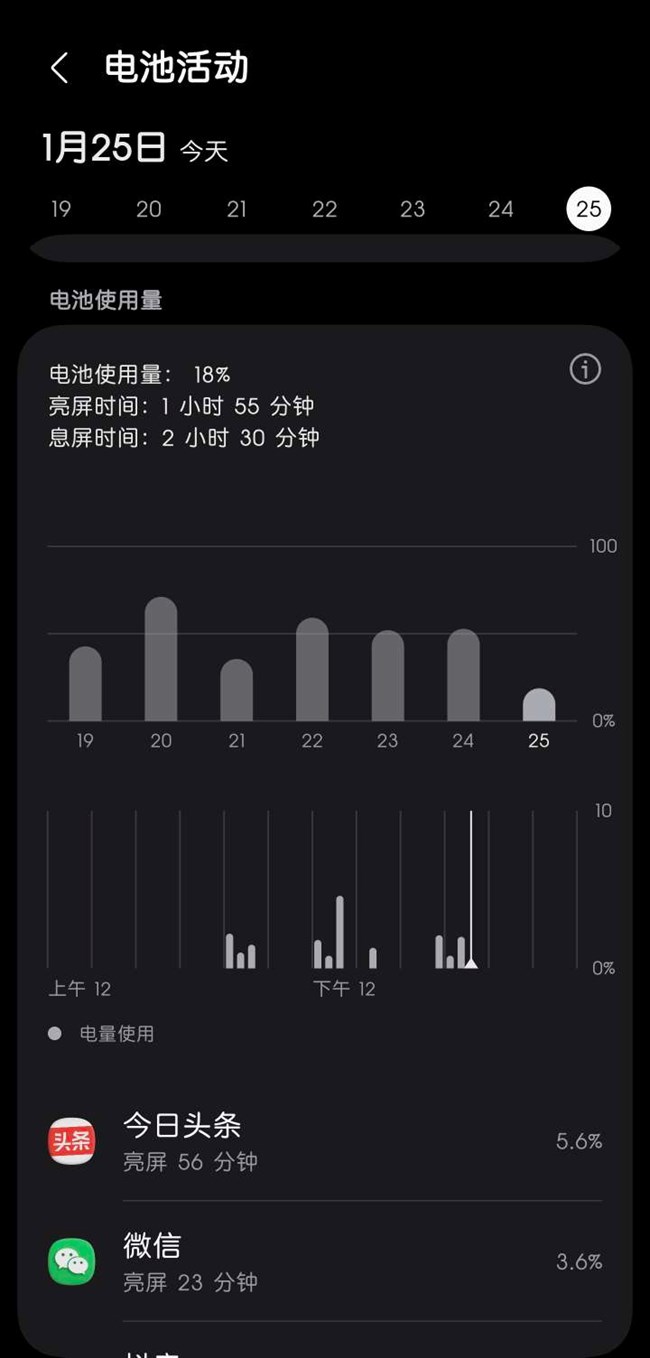650x1358 pixels.
Task: Tap the chart bar for day 20
Action: pyautogui.click(x=161, y=660)
